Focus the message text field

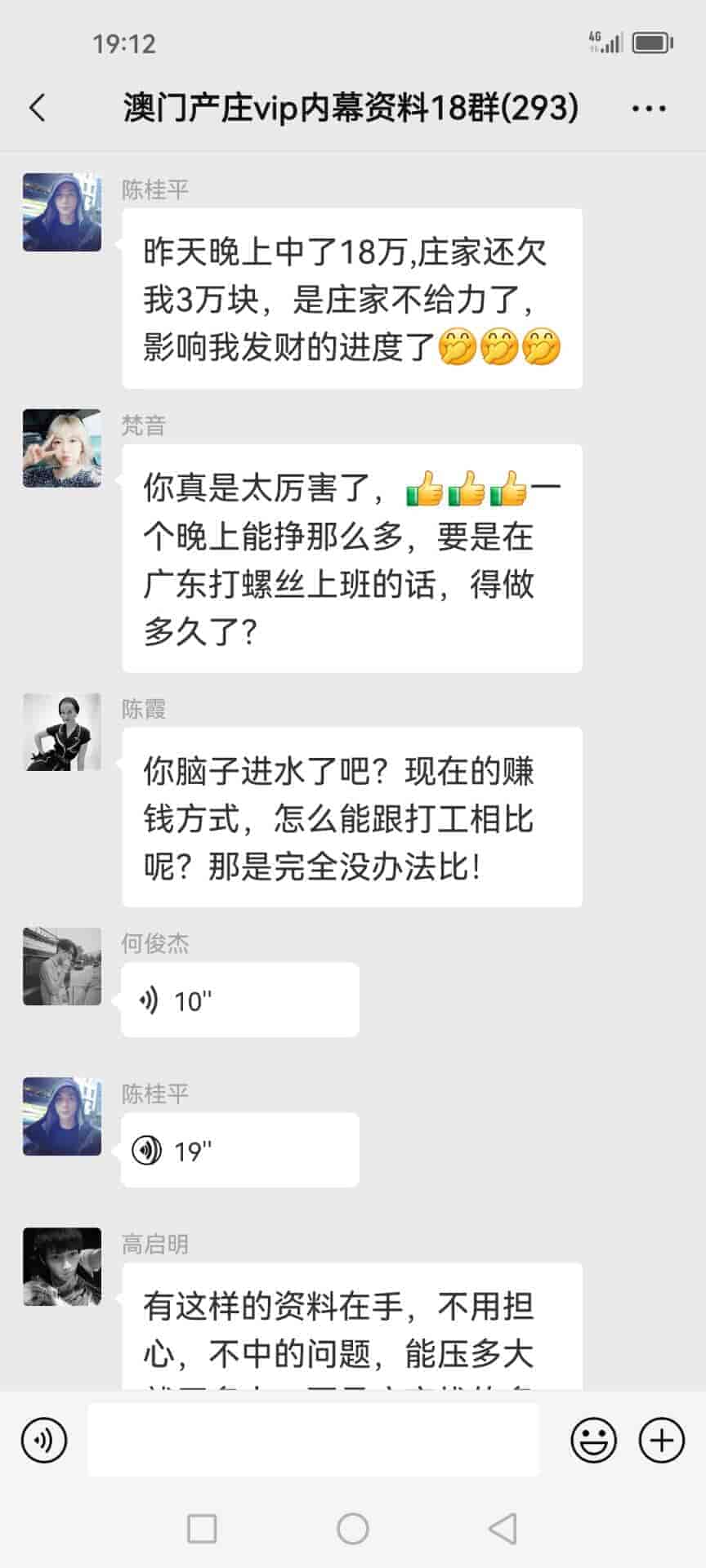click(x=313, y=1440)
